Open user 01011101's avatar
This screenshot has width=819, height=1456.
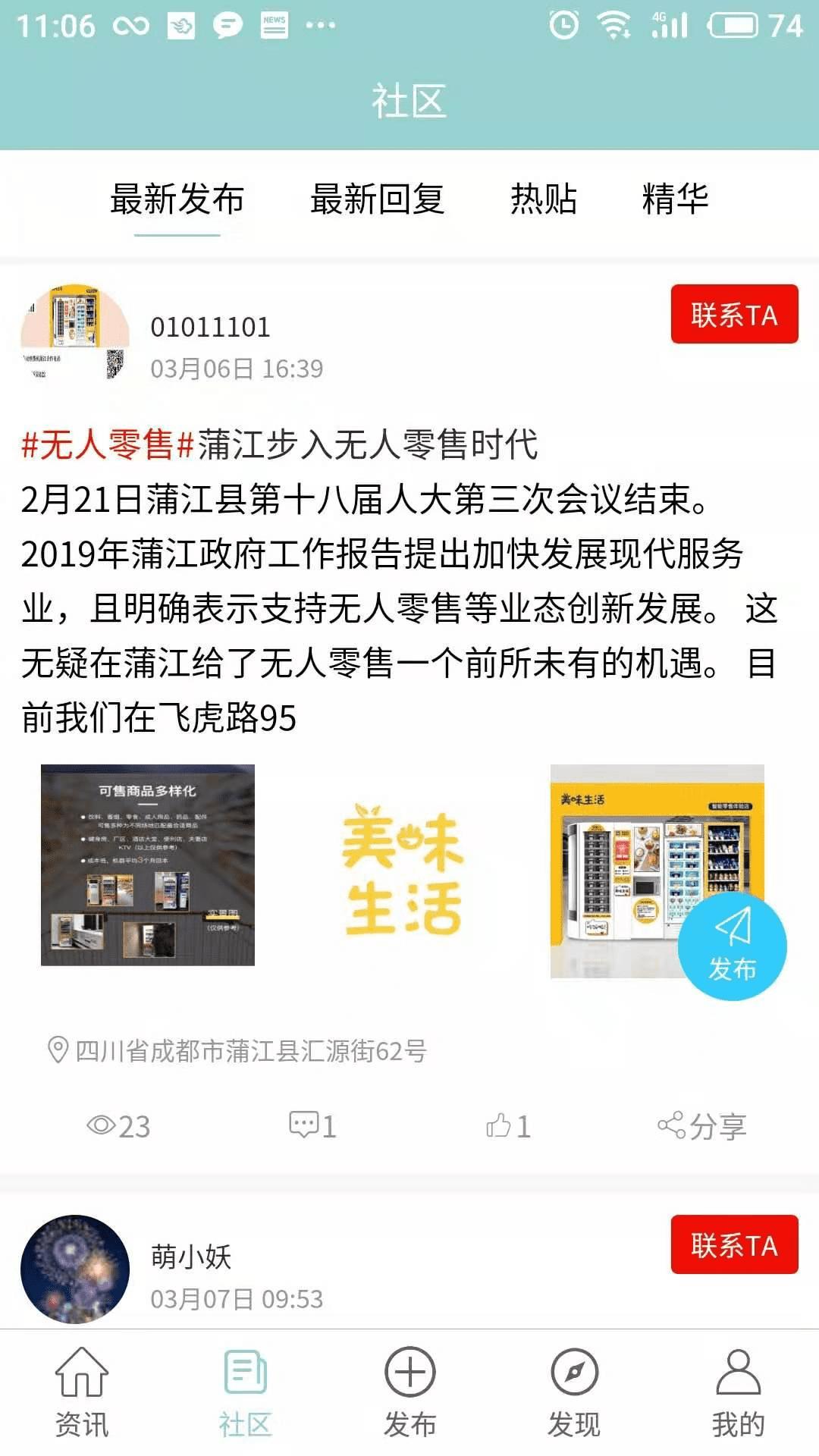[74, 334]
